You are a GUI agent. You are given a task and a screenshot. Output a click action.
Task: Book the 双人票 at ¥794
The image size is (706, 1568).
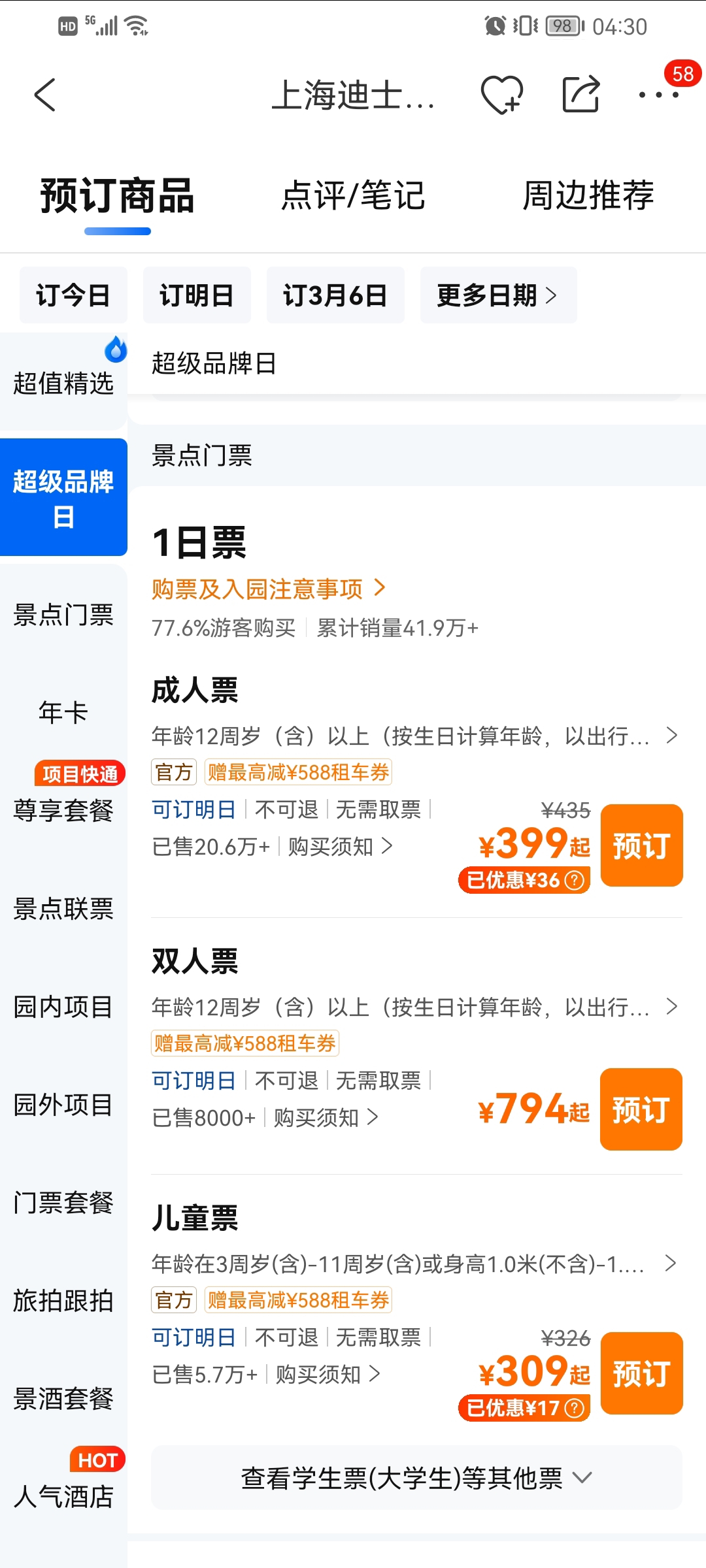641,1109
